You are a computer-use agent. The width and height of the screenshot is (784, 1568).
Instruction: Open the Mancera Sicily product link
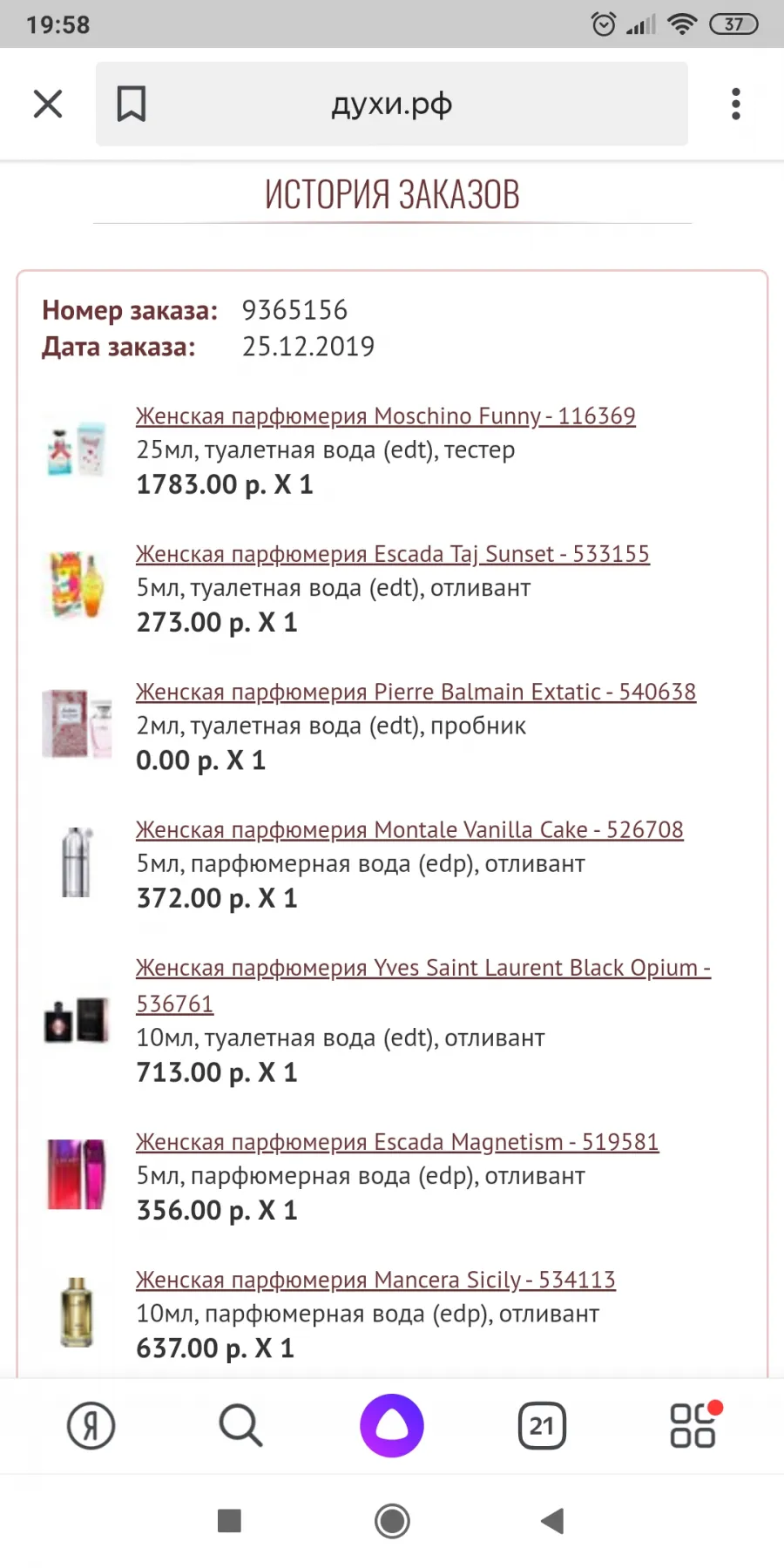coord(375,1280)
